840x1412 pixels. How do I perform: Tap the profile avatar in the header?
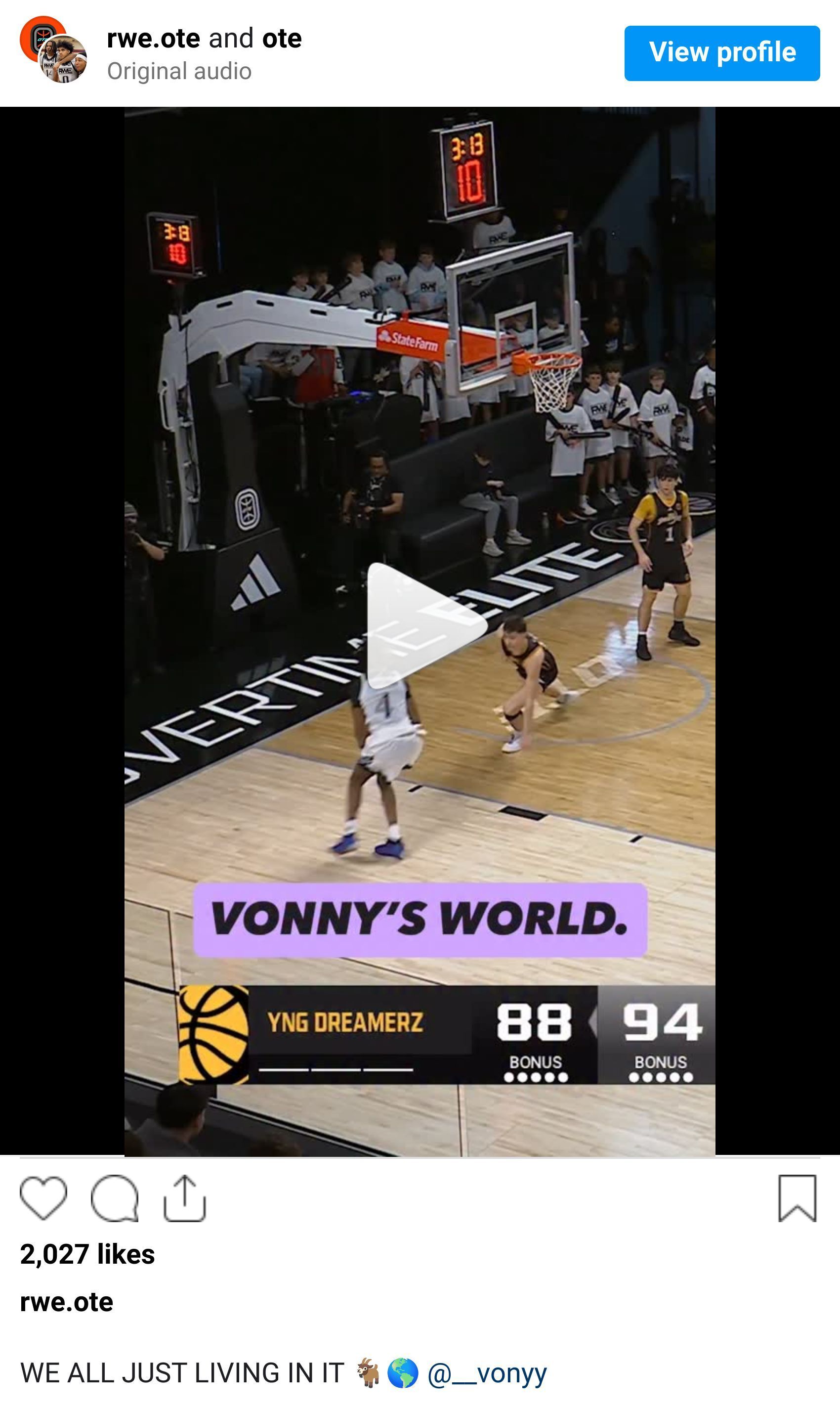coord(54,50)
